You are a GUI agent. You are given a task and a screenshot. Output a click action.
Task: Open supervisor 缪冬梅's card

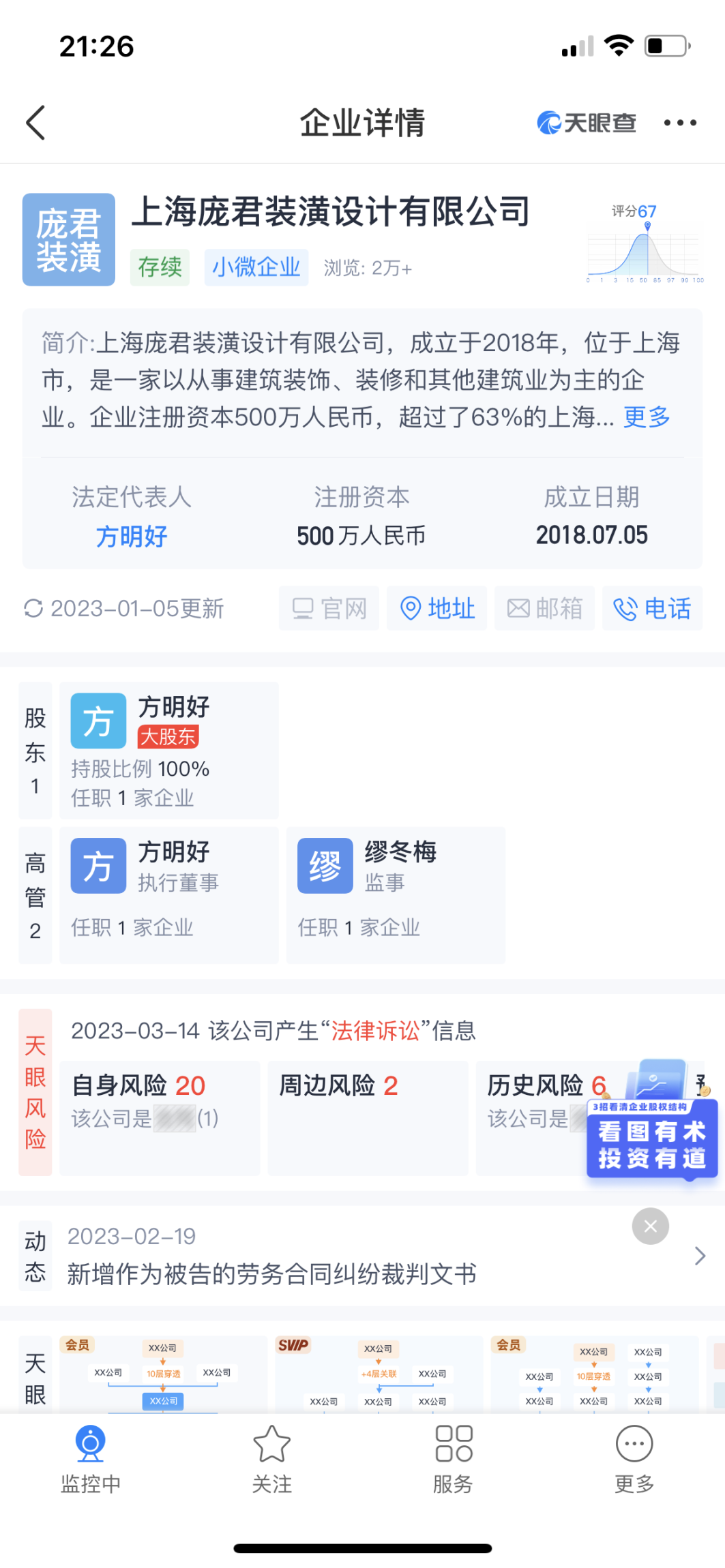(x=396, y=894)
